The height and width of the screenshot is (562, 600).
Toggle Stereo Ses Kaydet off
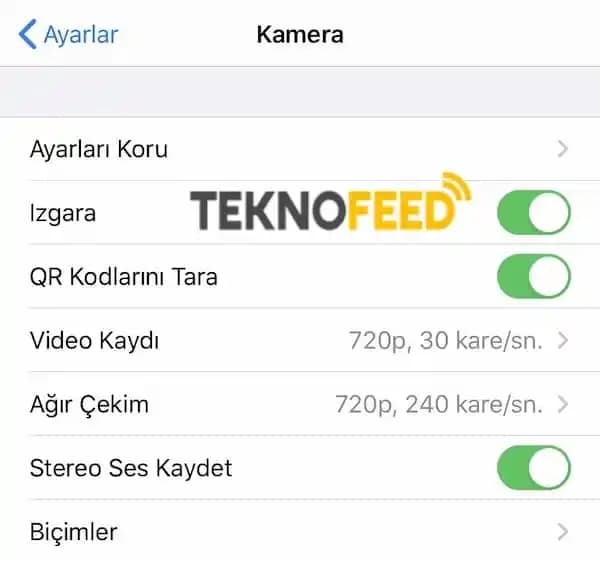[533, 468]
